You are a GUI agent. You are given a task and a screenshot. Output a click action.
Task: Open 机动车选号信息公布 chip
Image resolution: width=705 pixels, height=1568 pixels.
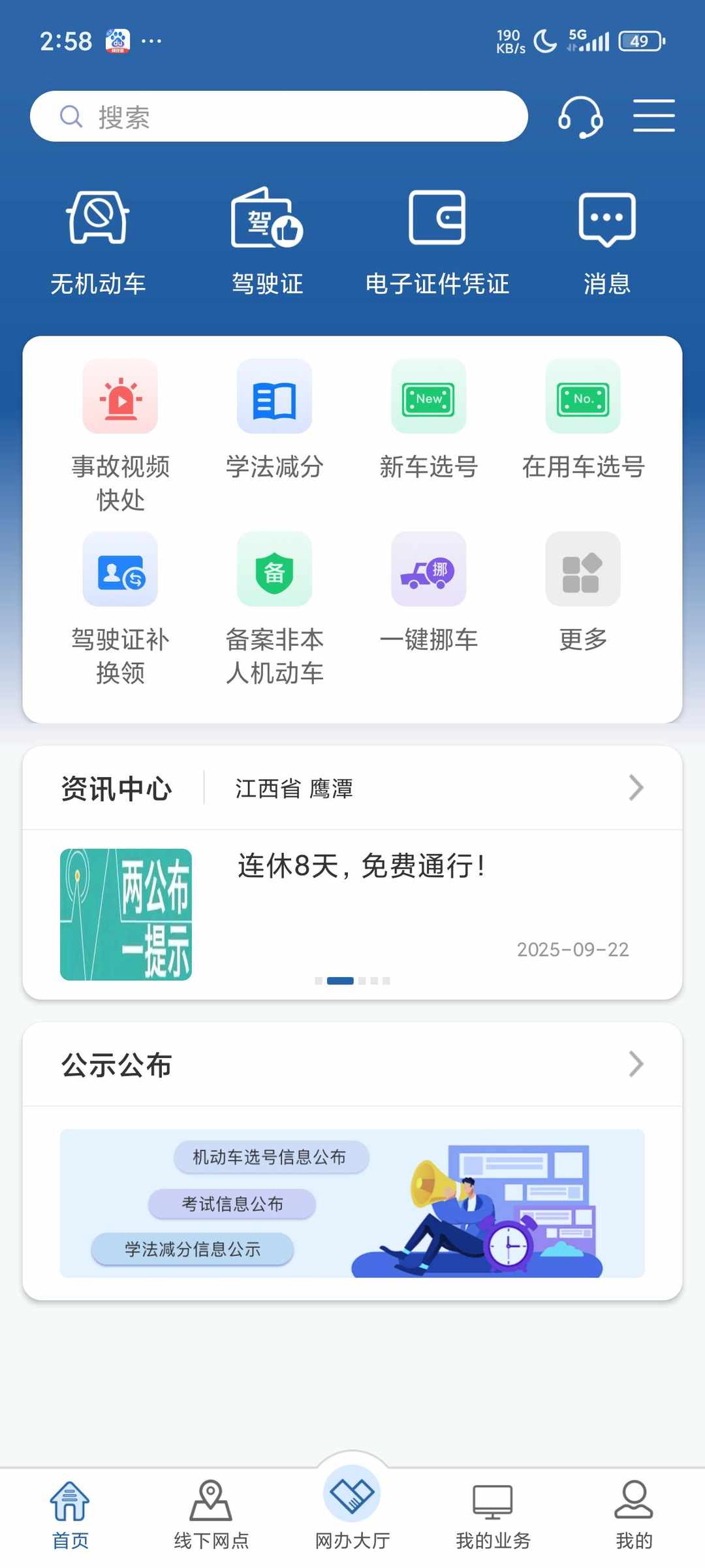pos(271,1157)
